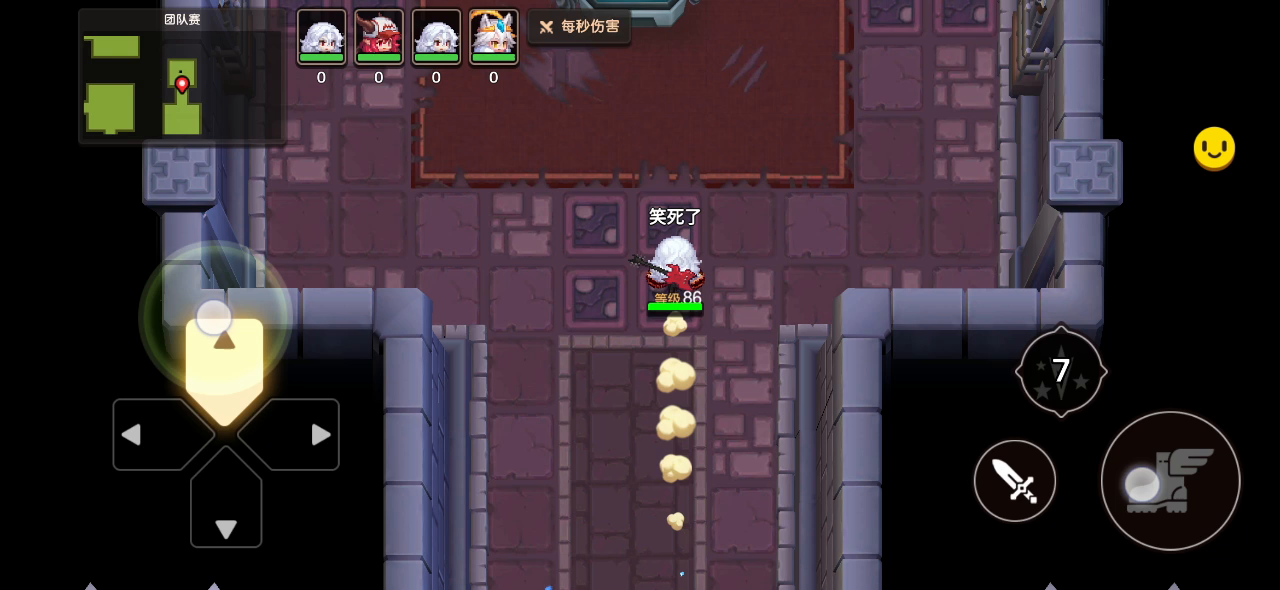1280x590 pixels.
Task: Select the fox-eared hero portrait
Action: pyautogui.click(x=494, y=37)
